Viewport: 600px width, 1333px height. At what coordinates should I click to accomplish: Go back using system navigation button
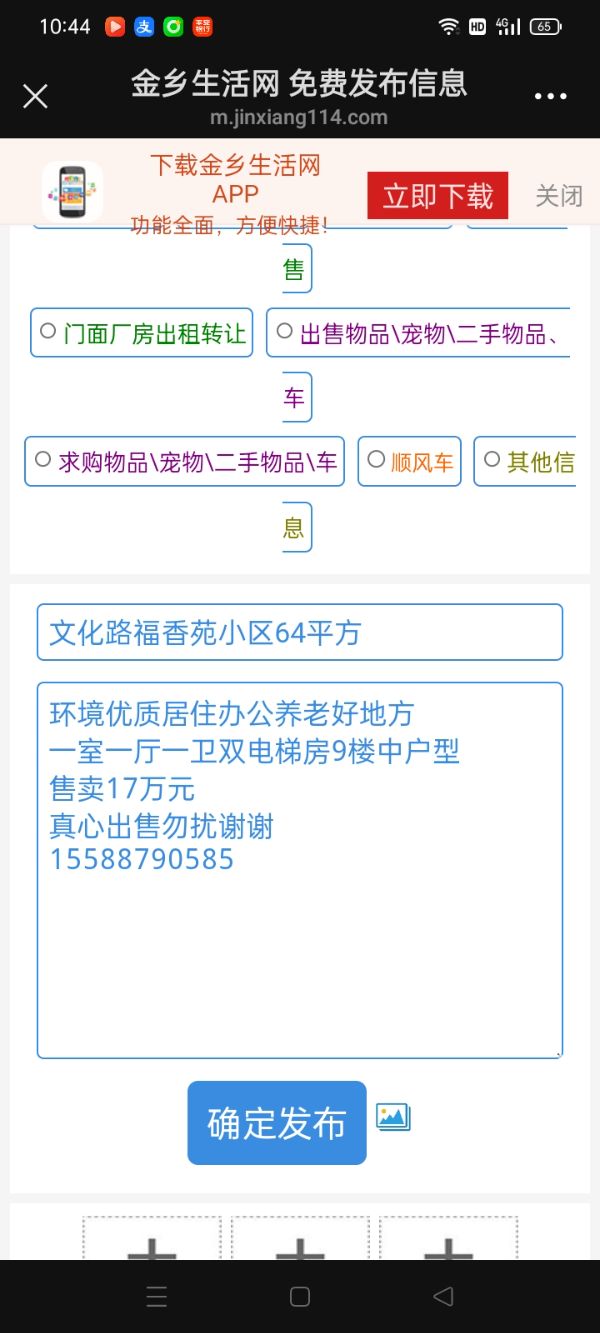pyautogui.click(x=443, y=1297)
